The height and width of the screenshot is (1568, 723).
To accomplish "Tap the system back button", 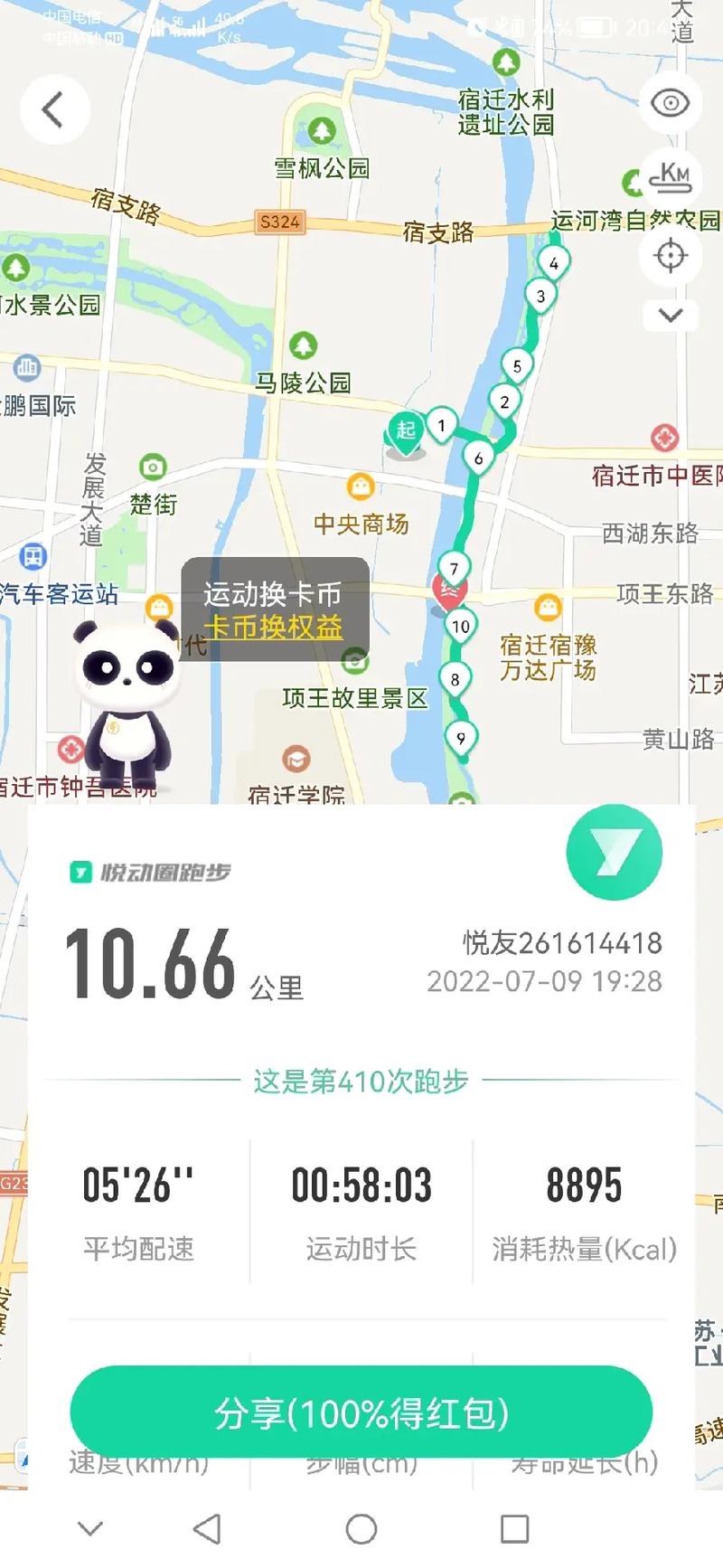I will click(x=208, y=1529).
